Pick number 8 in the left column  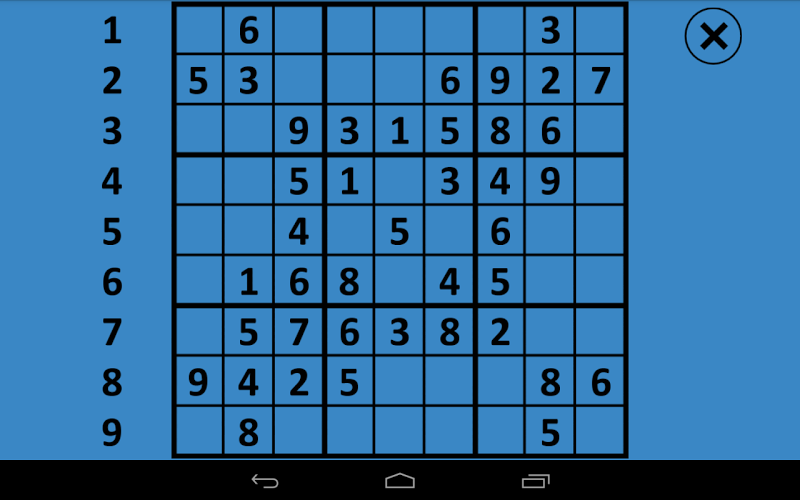(112, 382)
